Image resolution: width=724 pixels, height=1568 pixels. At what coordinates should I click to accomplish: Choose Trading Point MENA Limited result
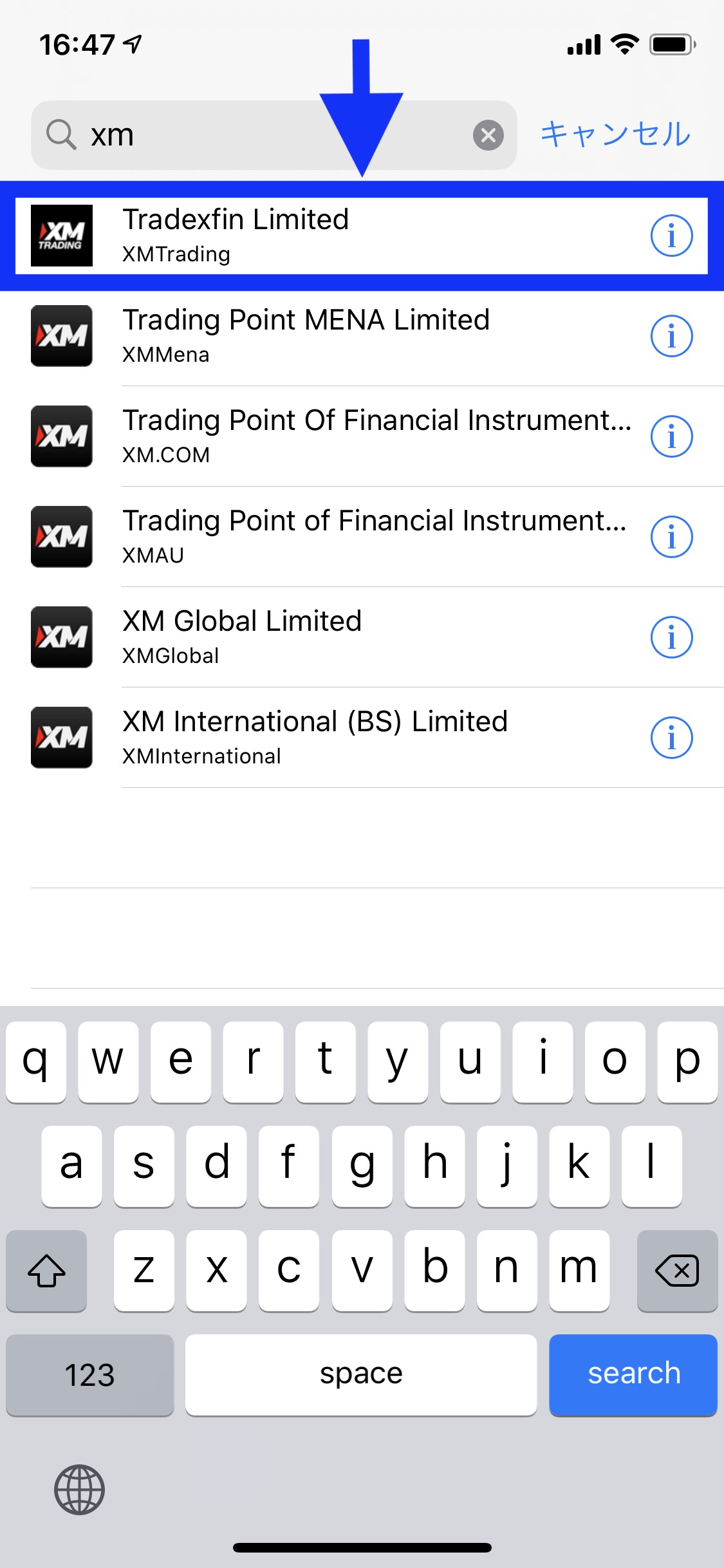click(362, 336)
